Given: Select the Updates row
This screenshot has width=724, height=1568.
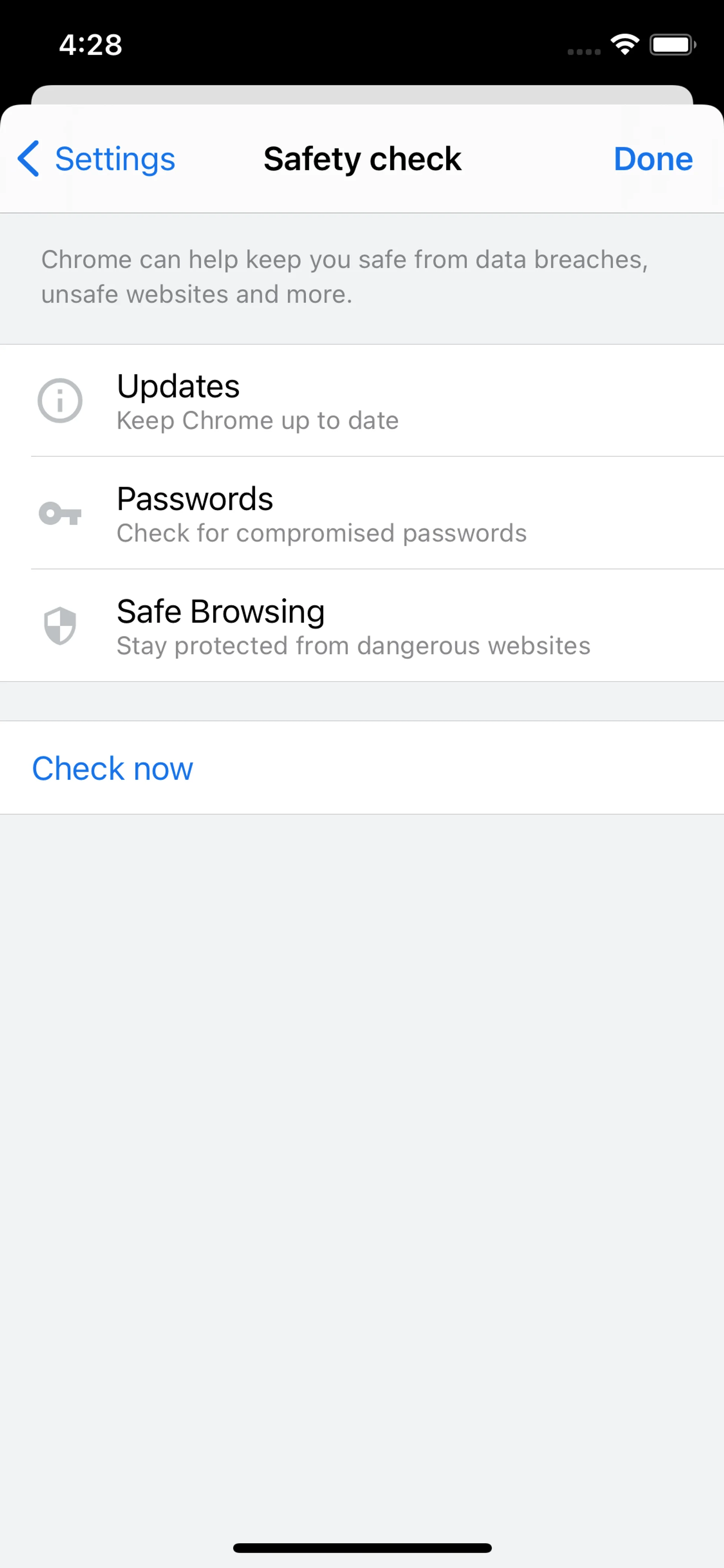Looking at the screenshot, I should tap(362, 401).
